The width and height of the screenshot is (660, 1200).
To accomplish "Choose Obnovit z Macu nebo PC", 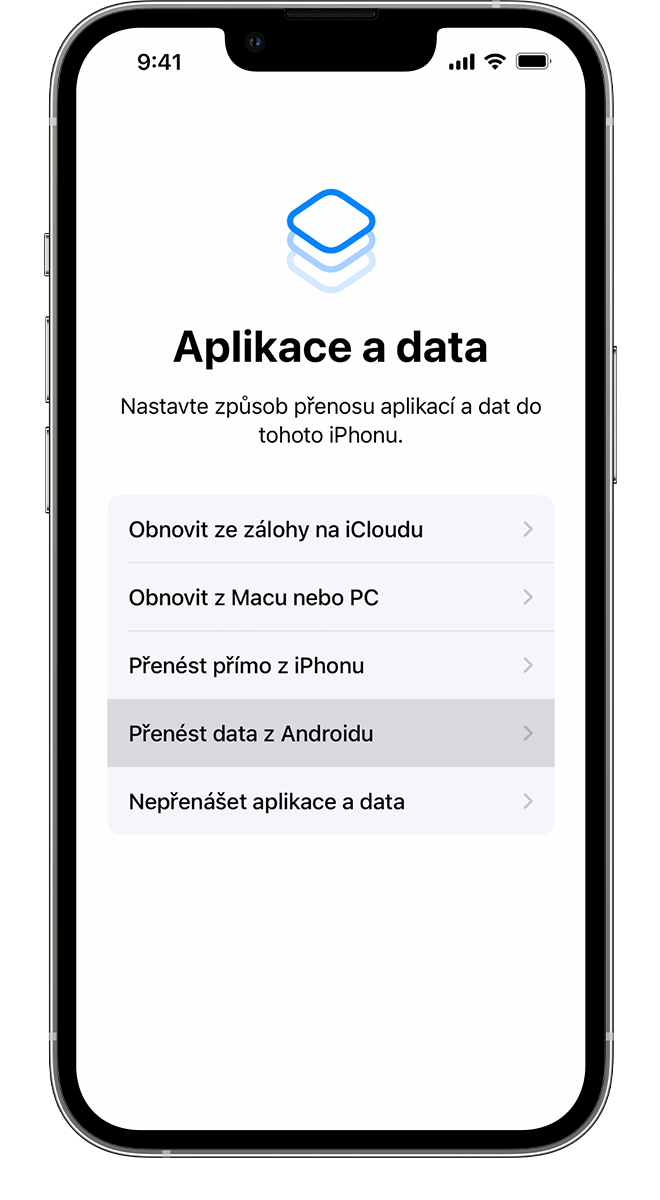I will [330, 597].
